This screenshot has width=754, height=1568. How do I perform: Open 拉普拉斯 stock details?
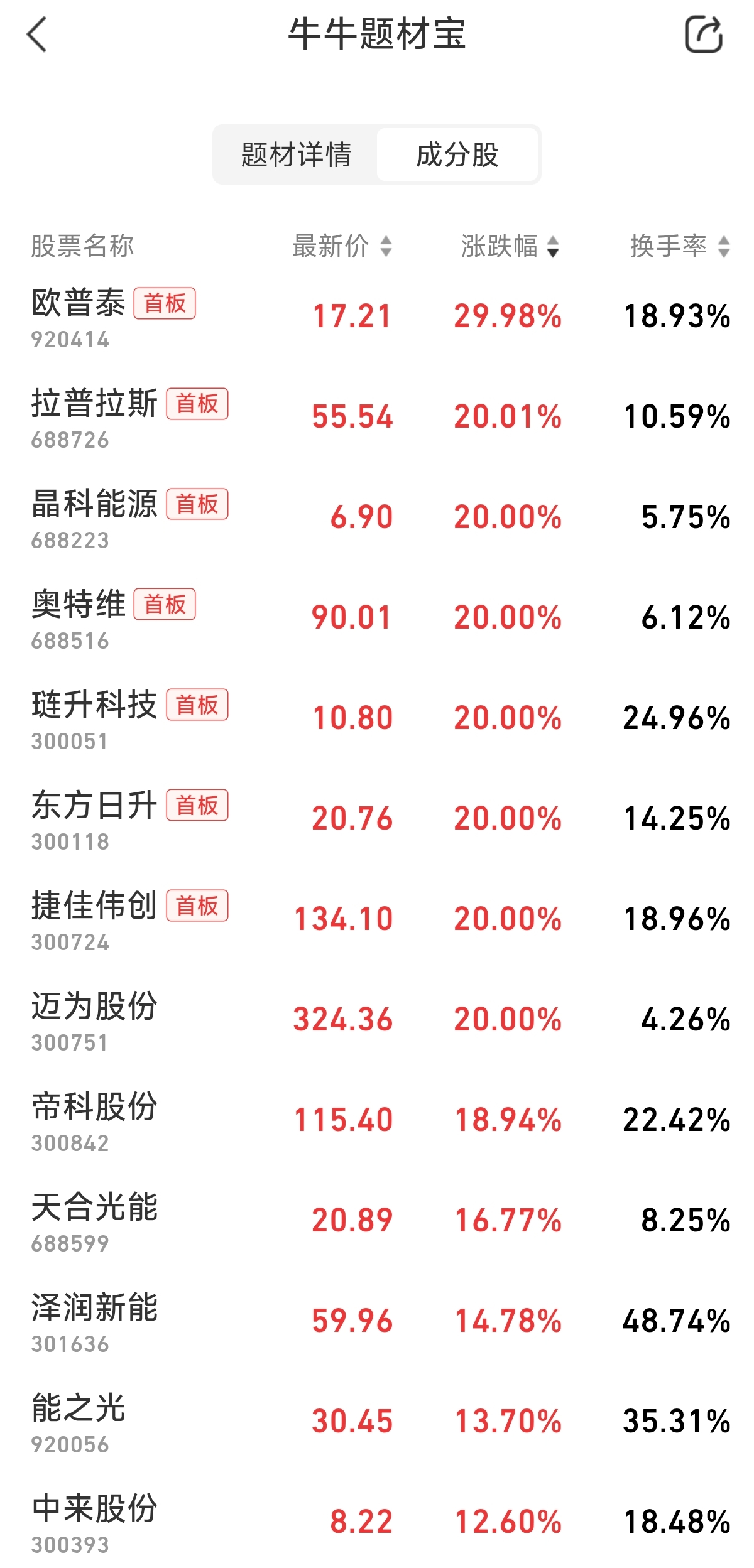click(94, 417)
